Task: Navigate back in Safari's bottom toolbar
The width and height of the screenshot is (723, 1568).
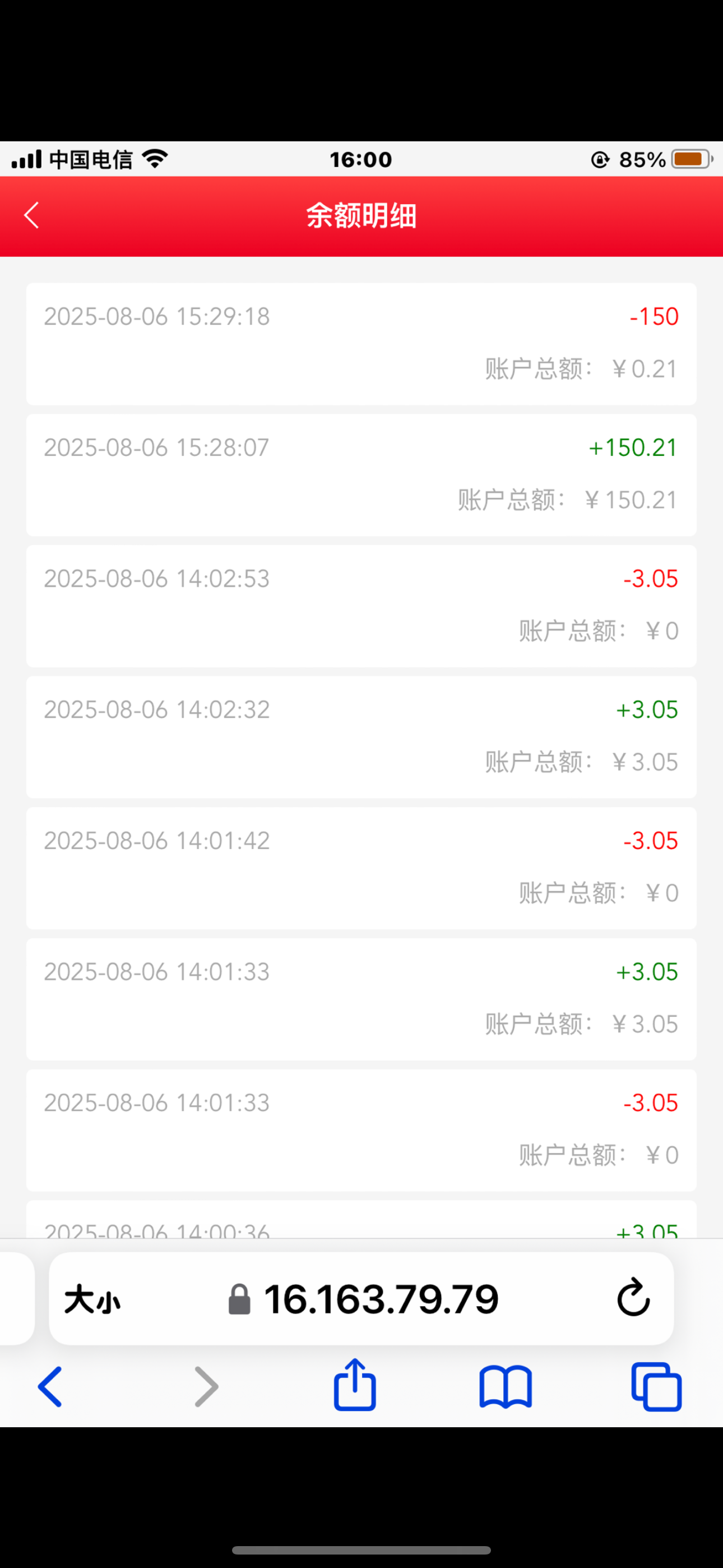Action: pos(50,1387)
